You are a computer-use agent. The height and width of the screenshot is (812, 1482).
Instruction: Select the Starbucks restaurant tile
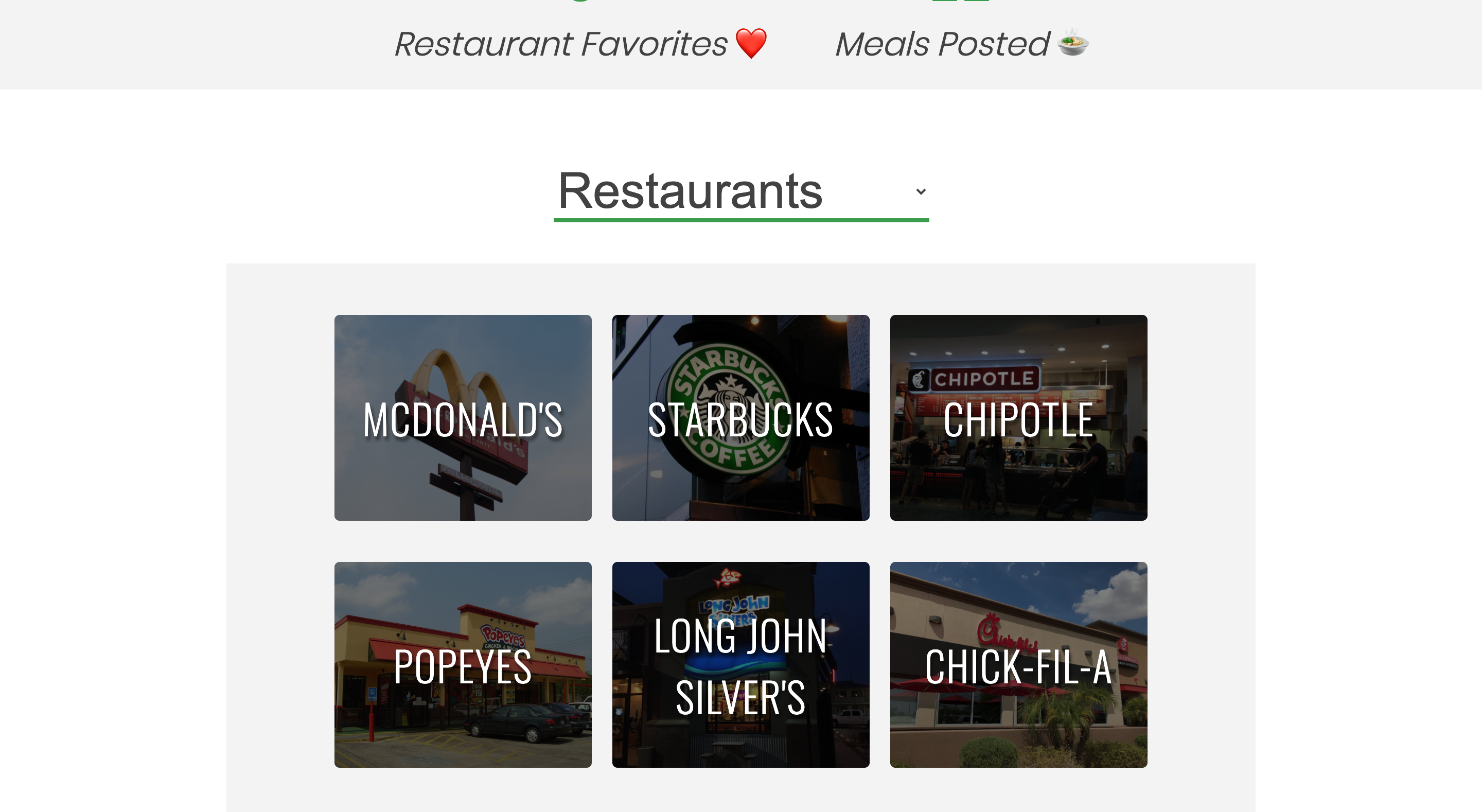(740, 418)
